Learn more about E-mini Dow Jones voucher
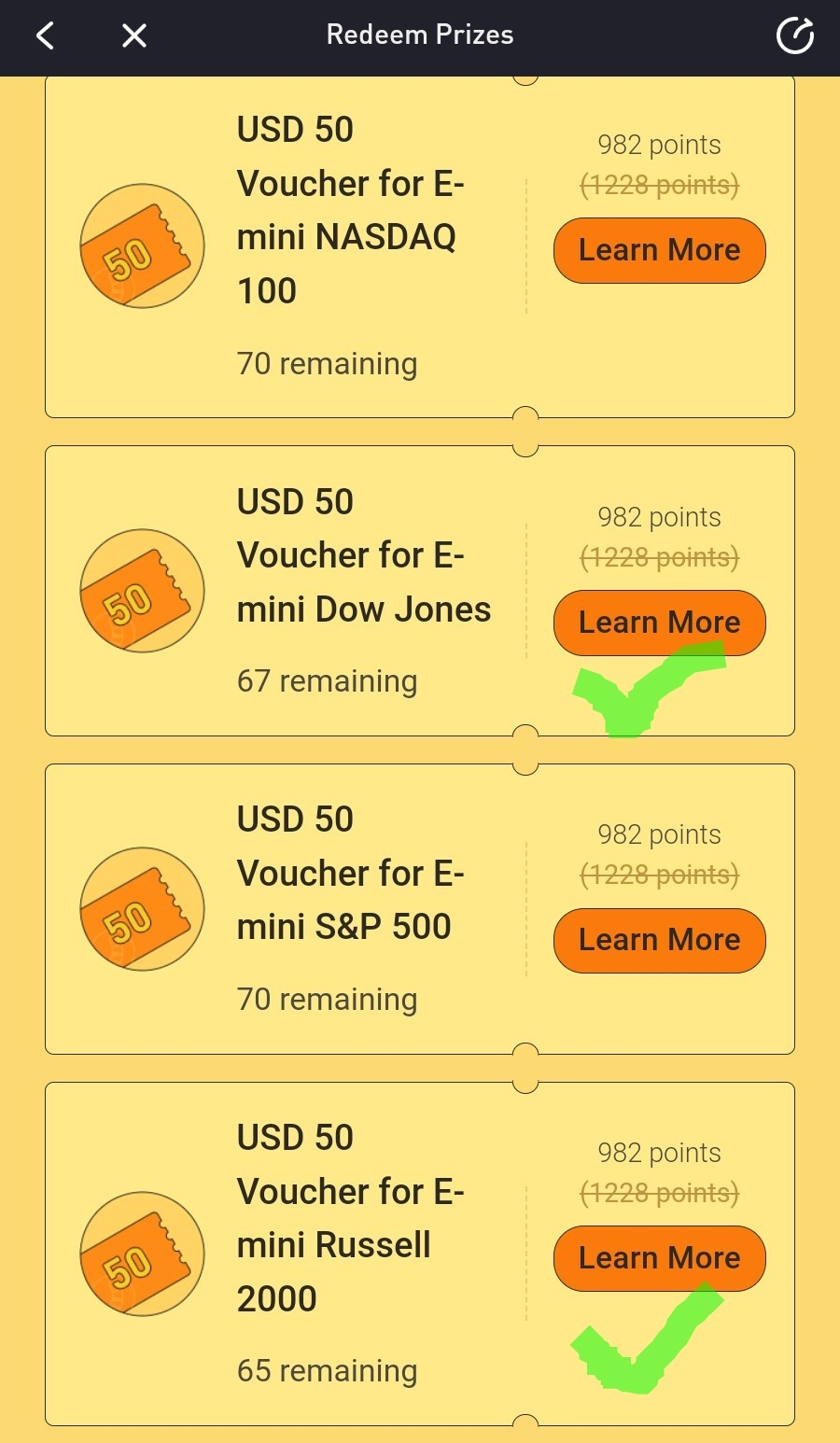 click(659, 623)
